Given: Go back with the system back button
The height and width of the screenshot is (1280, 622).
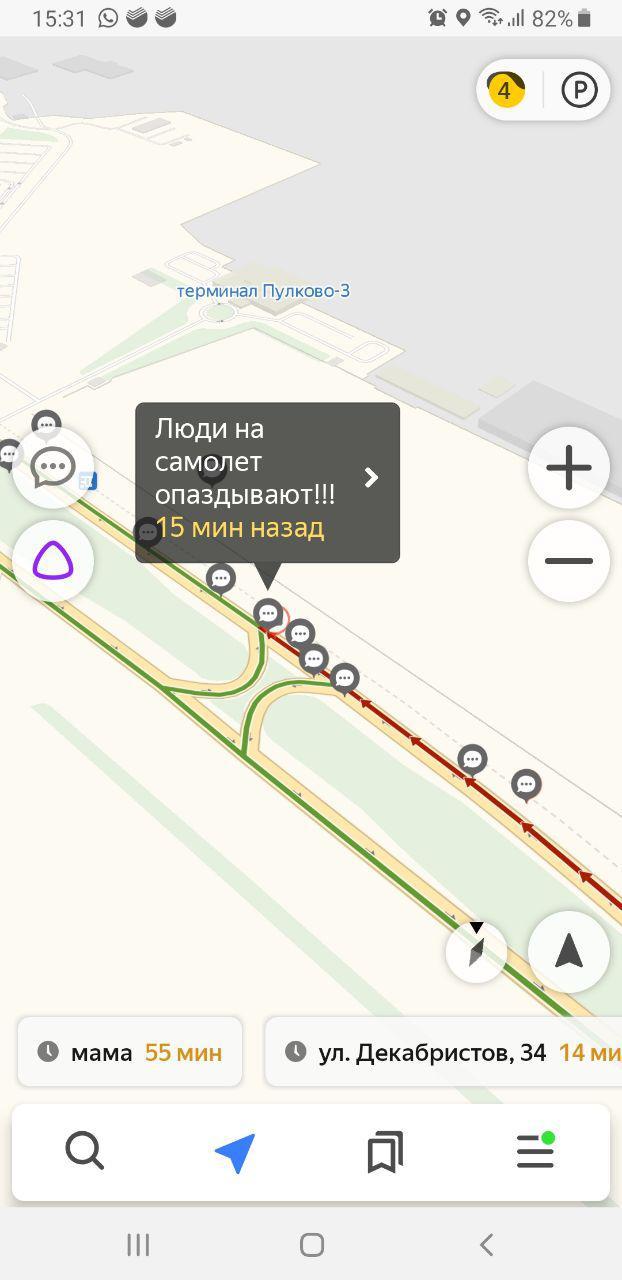Looking at the screenshot, I should [x=486, y=1245].
